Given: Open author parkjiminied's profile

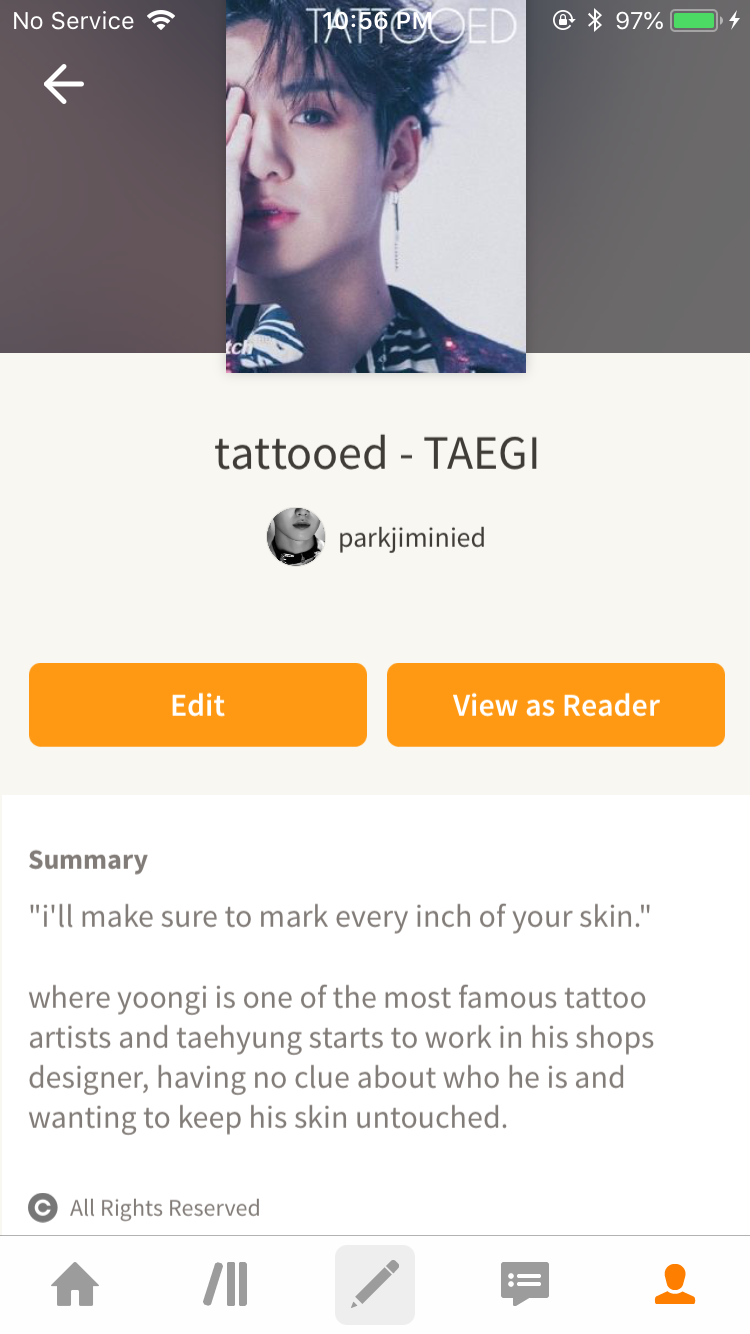Looking at the screenshot, I should [376, 537].
